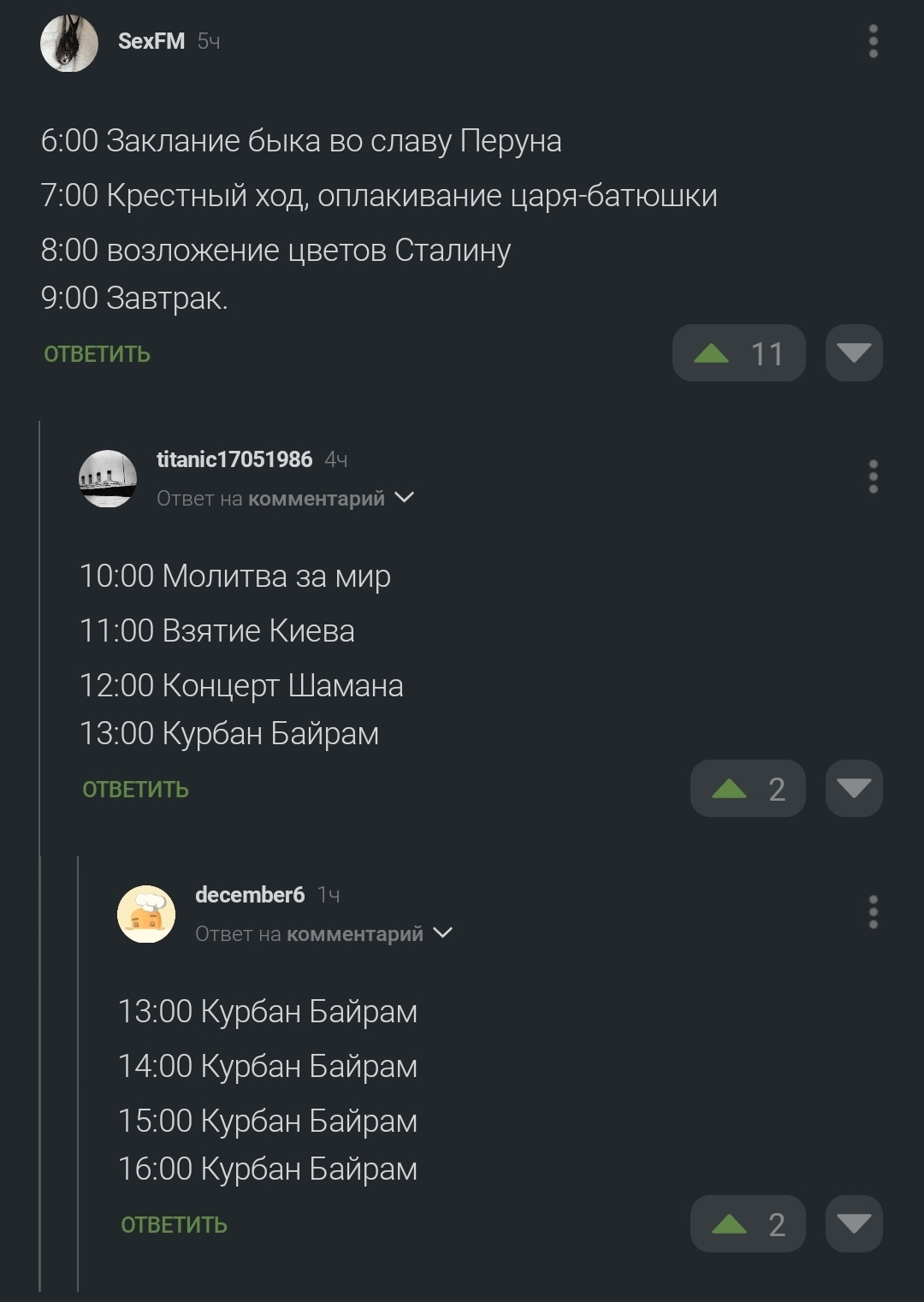This screenshot has height=1302, width=924.
Task: Upvote december6's comment
Action: [747, 1224]
